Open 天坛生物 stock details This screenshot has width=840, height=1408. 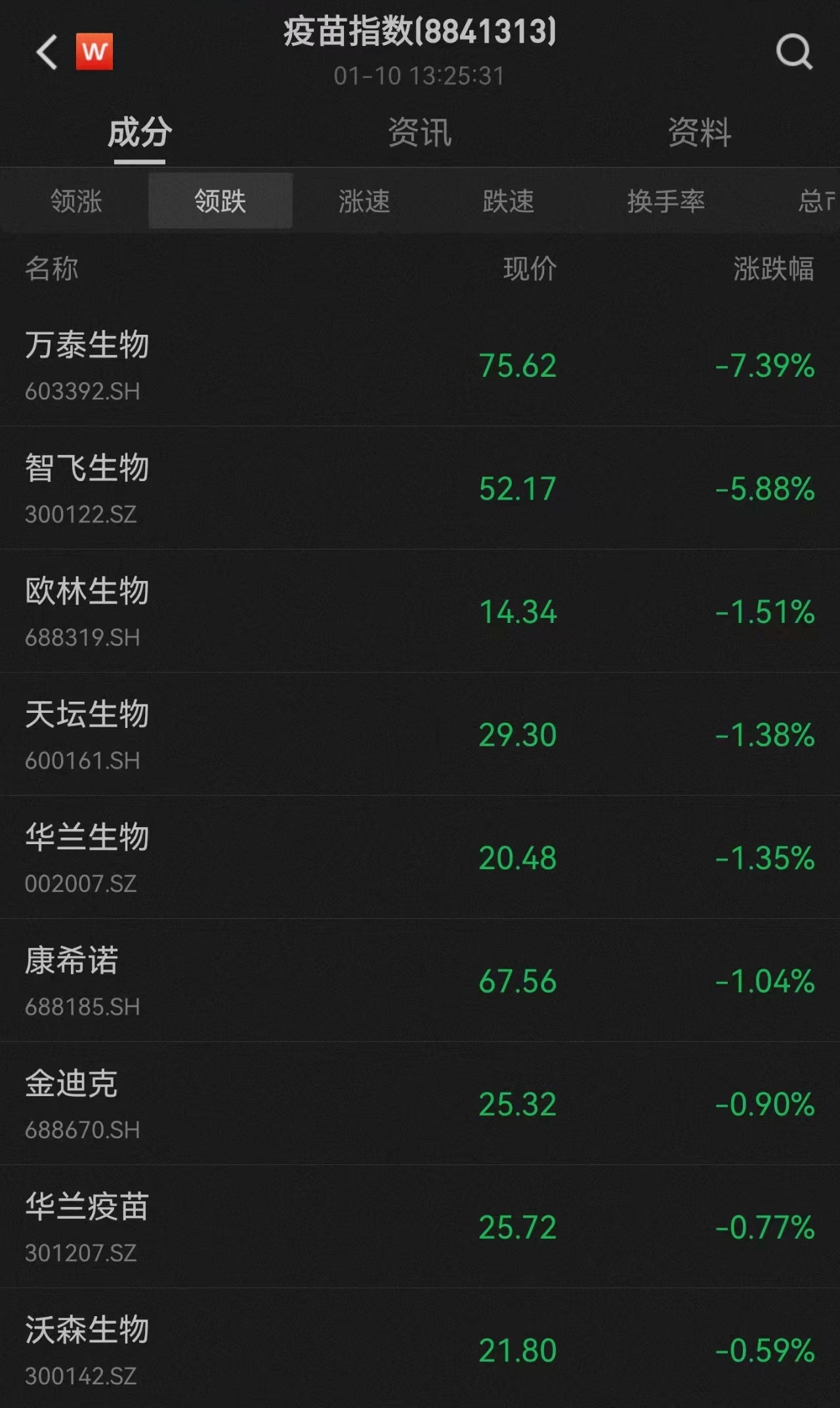[420, 734]
